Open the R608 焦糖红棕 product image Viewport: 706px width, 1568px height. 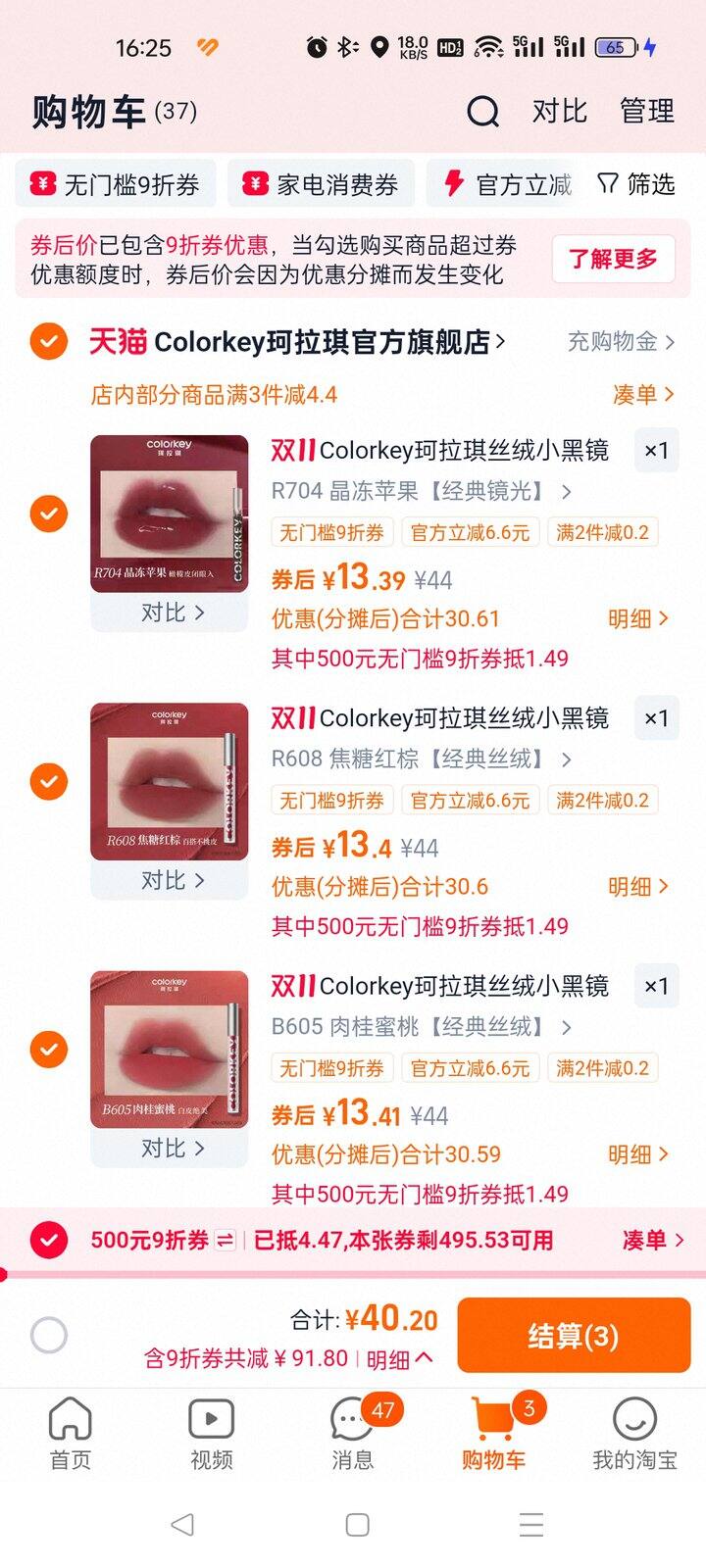point(170,781)
